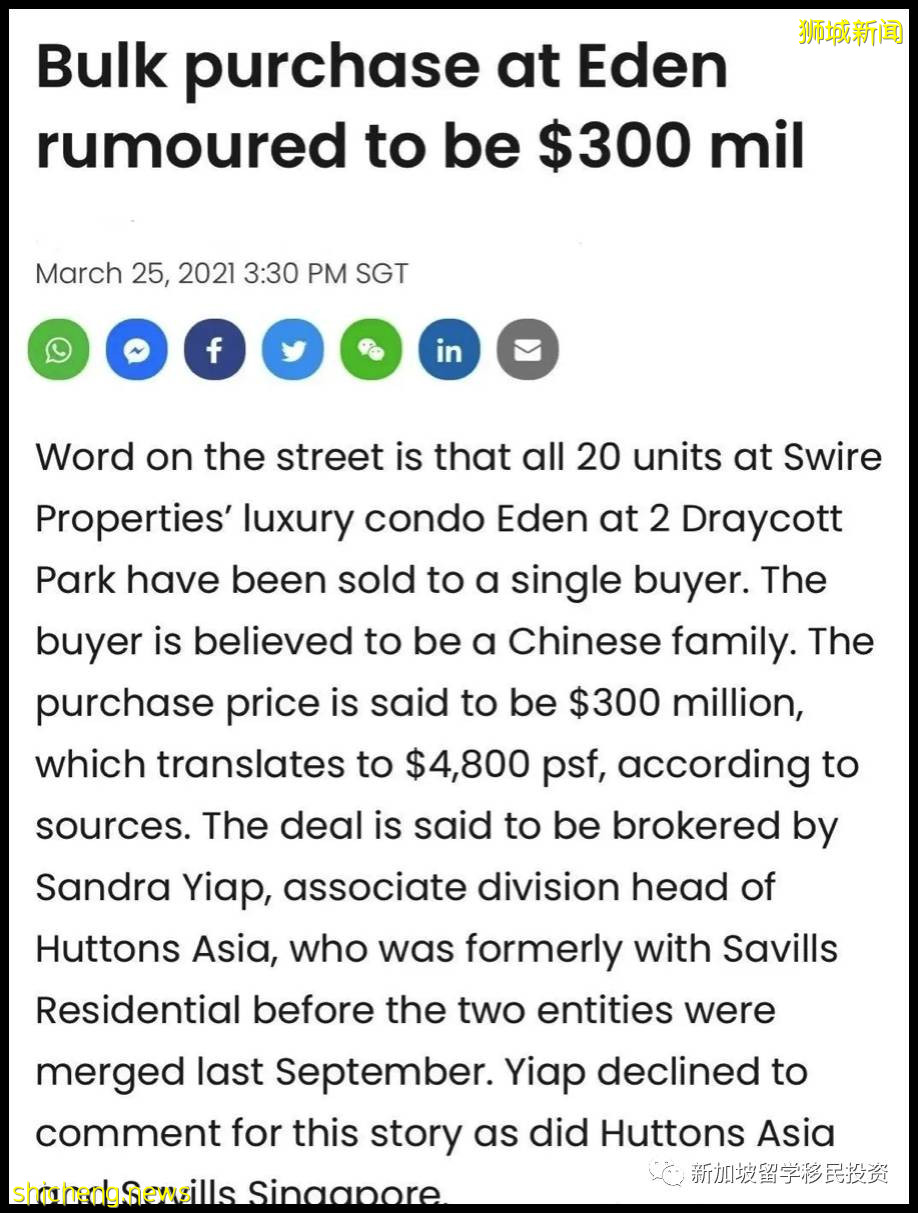The width and height of the screenshot is (918, 1213).
Task: Share the article on Facebook
Action: (x=214, y=350)
